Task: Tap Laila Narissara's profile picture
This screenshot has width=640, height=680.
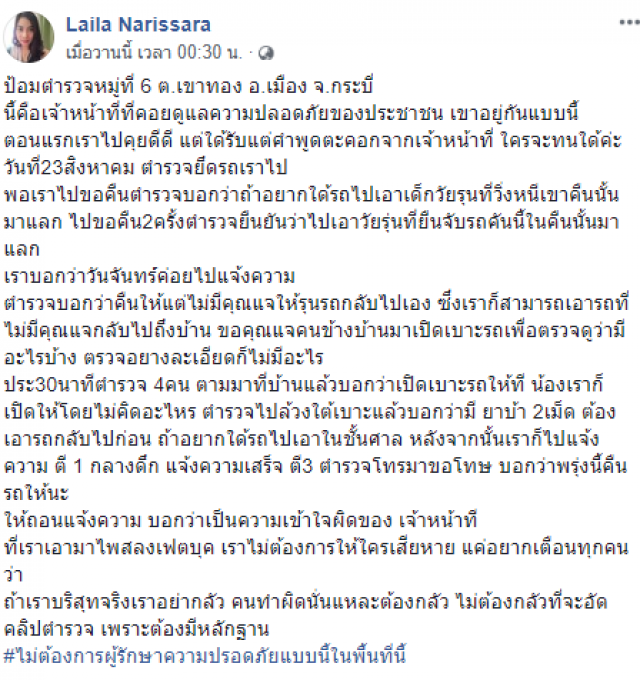Action: pos(30,37)
